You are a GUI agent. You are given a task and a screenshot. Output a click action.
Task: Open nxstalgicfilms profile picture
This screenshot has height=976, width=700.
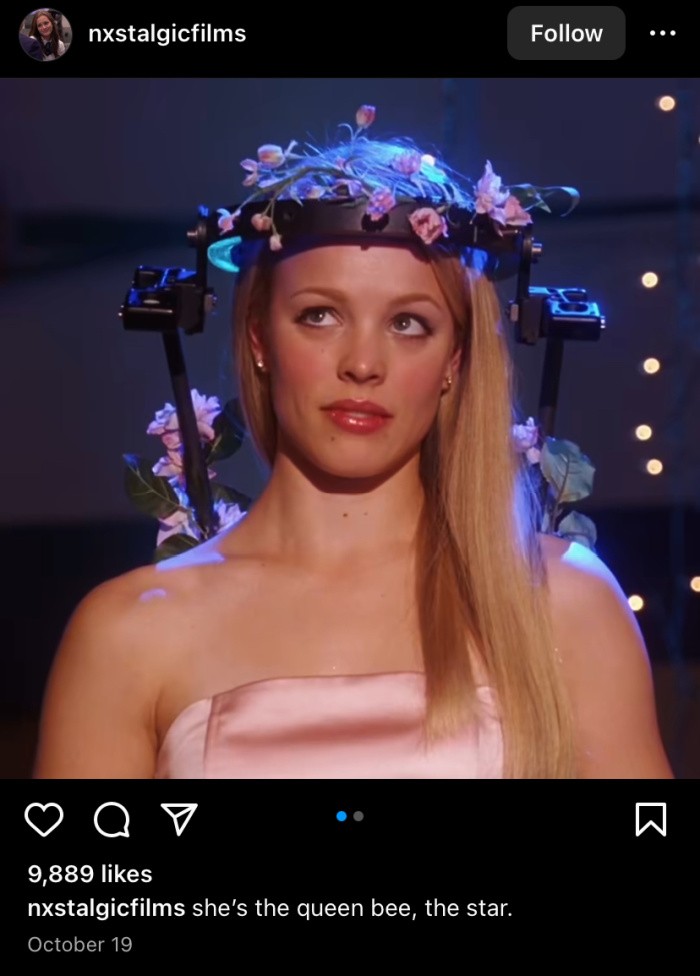45,34
